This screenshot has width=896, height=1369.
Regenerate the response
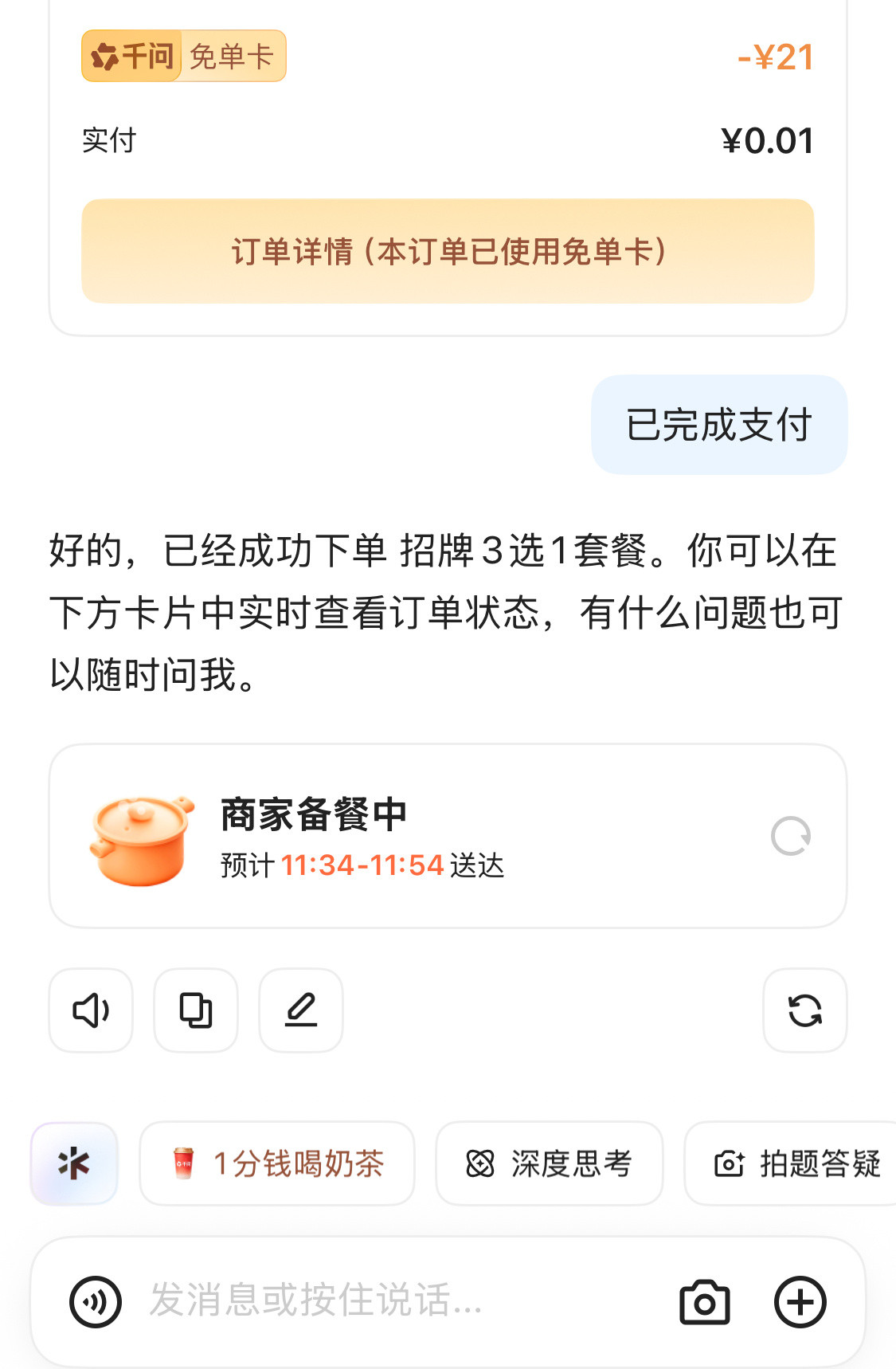click(x=804, y=1010)
